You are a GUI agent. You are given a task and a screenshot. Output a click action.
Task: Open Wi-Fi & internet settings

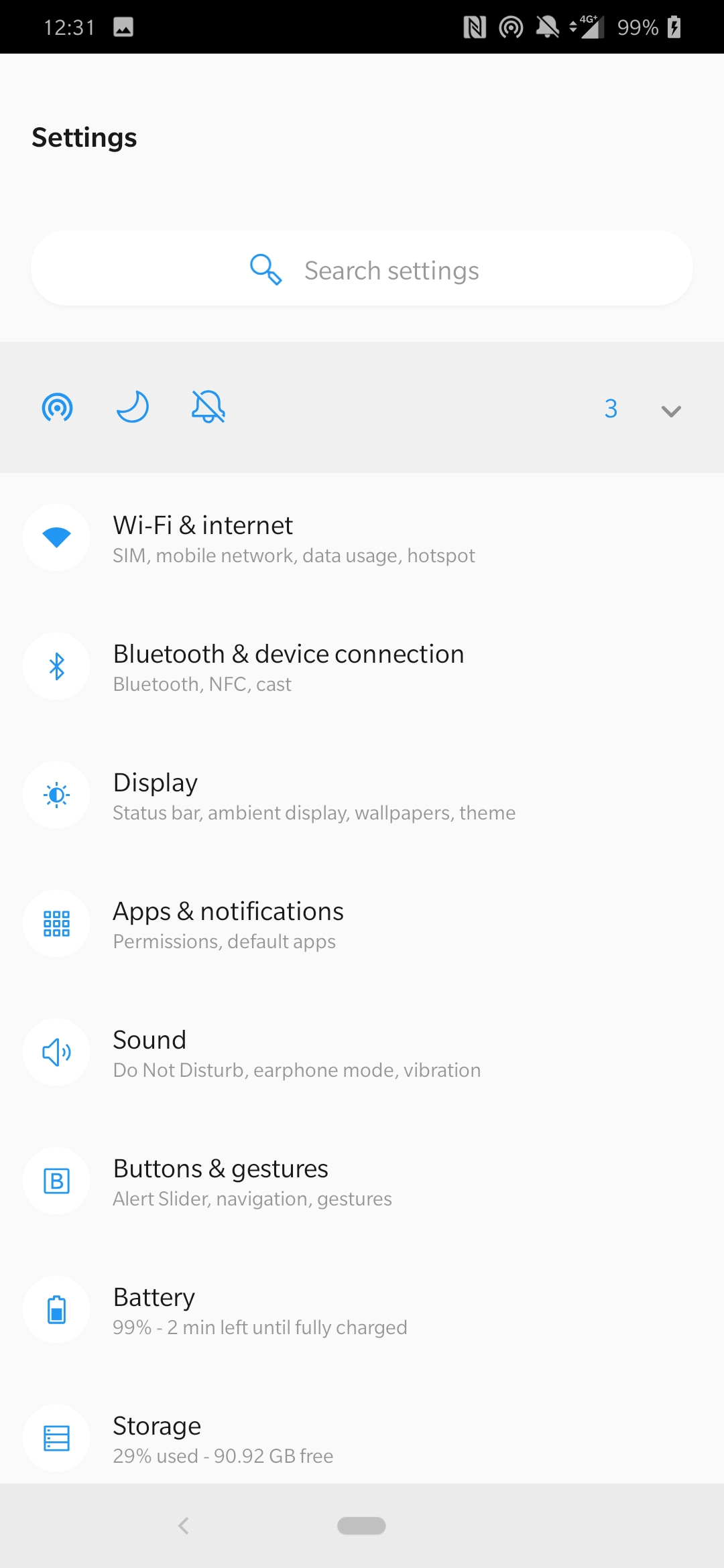coord(362,538)
